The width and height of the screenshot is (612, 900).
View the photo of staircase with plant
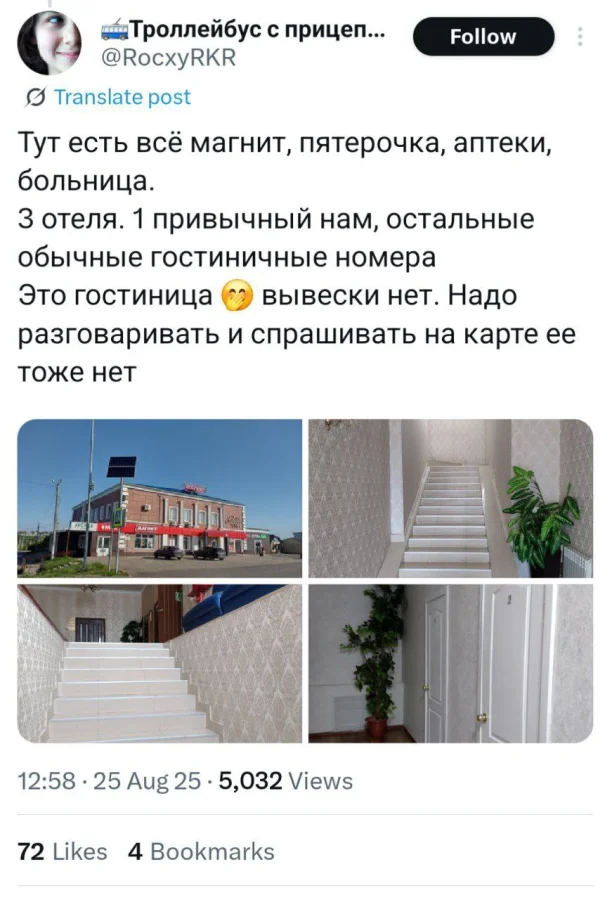point(450,498)
